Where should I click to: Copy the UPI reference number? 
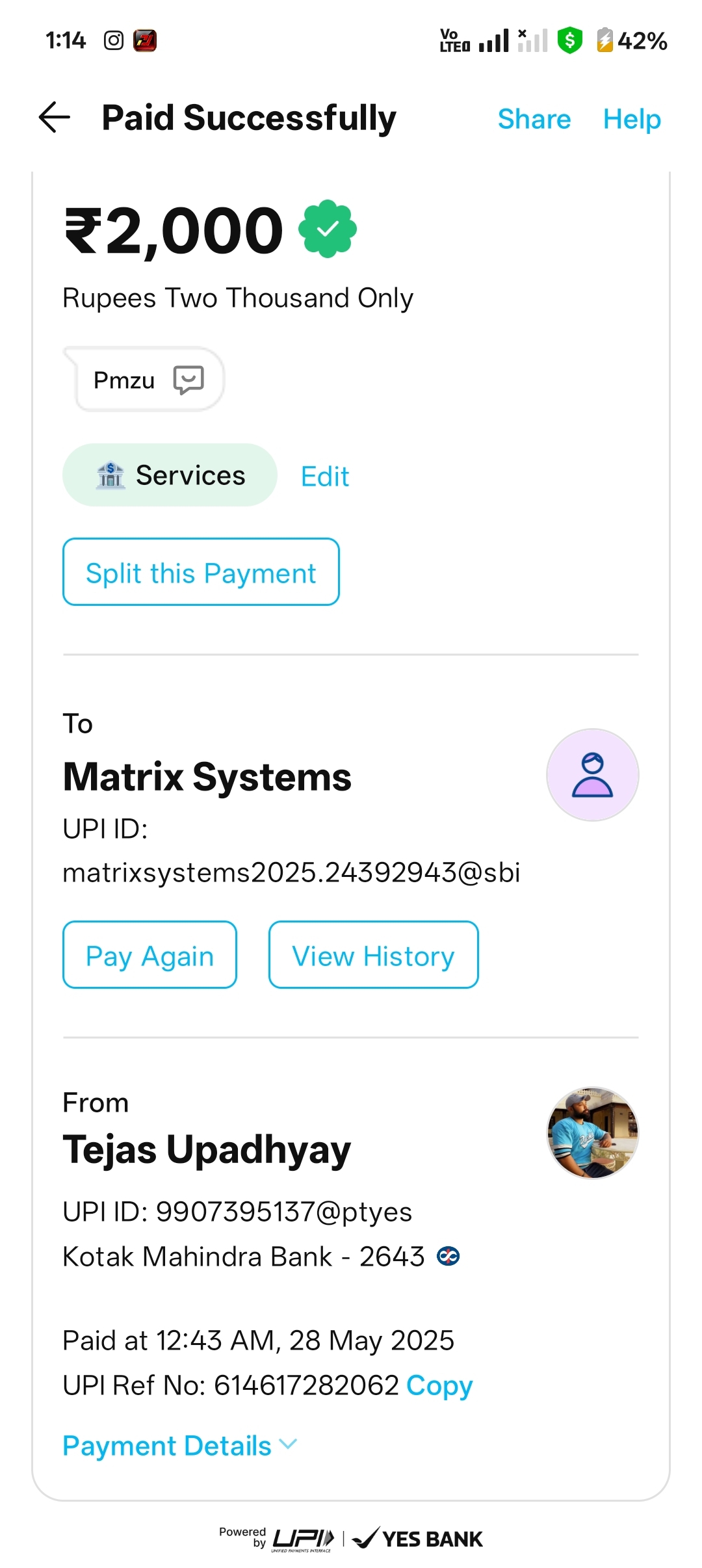[x=439, y=1385]
